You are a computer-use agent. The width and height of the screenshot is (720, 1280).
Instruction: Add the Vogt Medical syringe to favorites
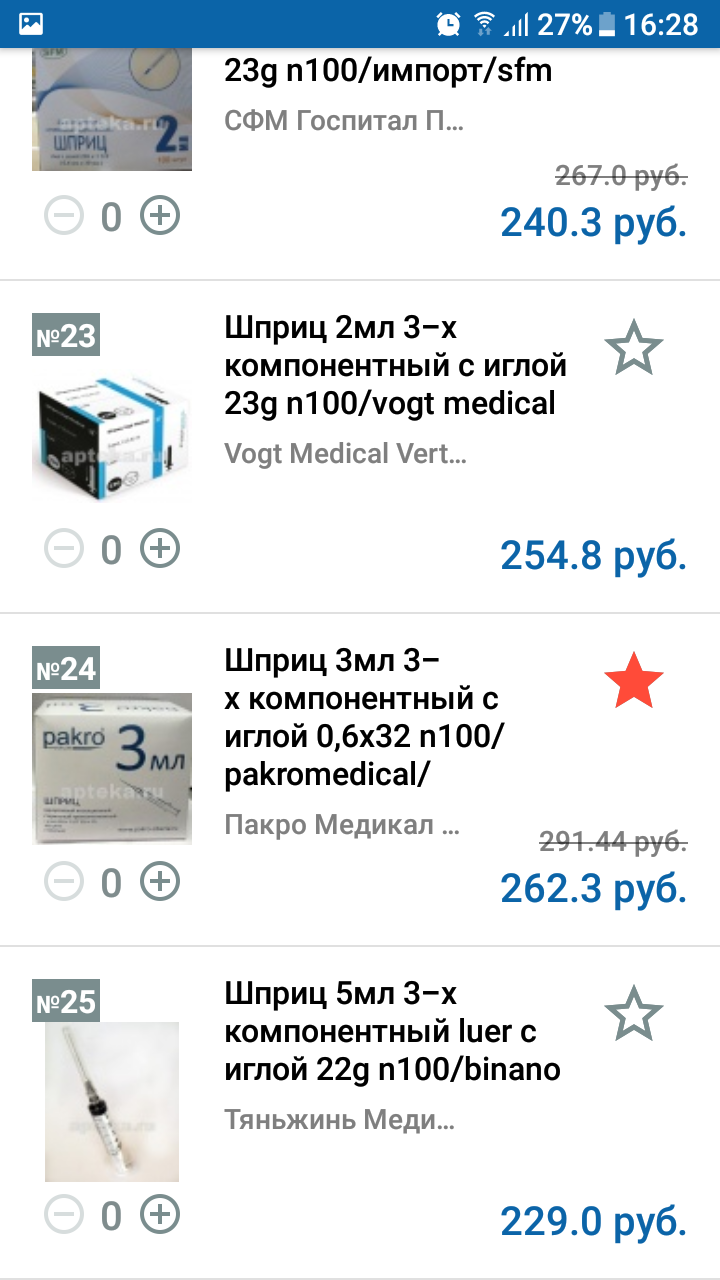(634, 350)
